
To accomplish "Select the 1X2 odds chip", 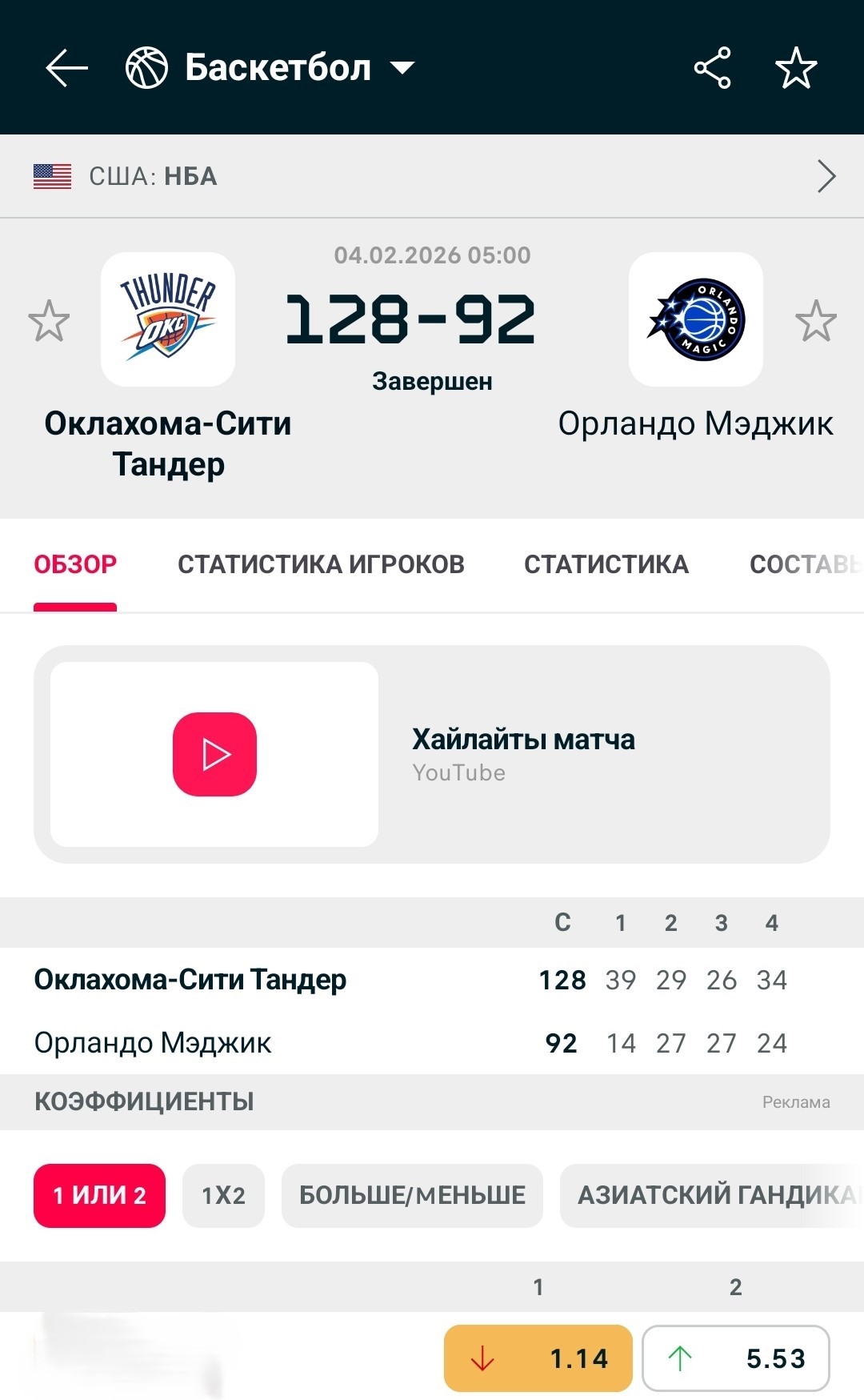I will click(223, 1195).
